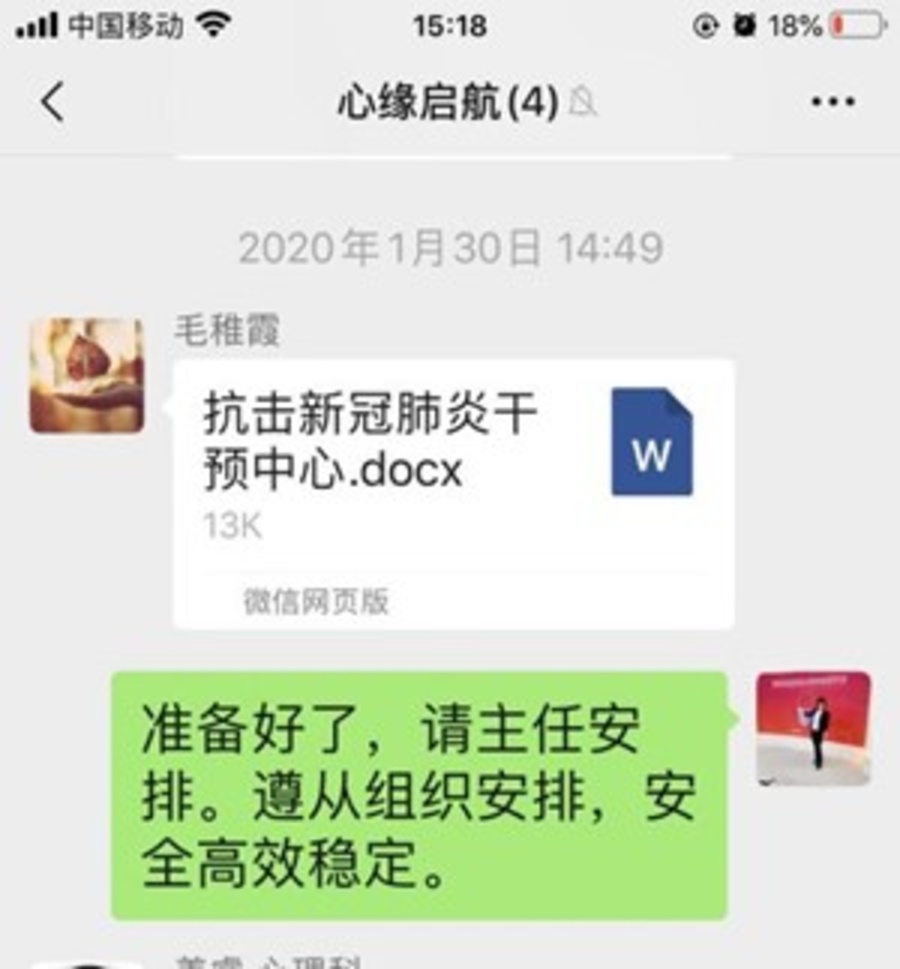Go back from the 心缘启航 chat
The image size is (900, 969).
coord(53,102)
